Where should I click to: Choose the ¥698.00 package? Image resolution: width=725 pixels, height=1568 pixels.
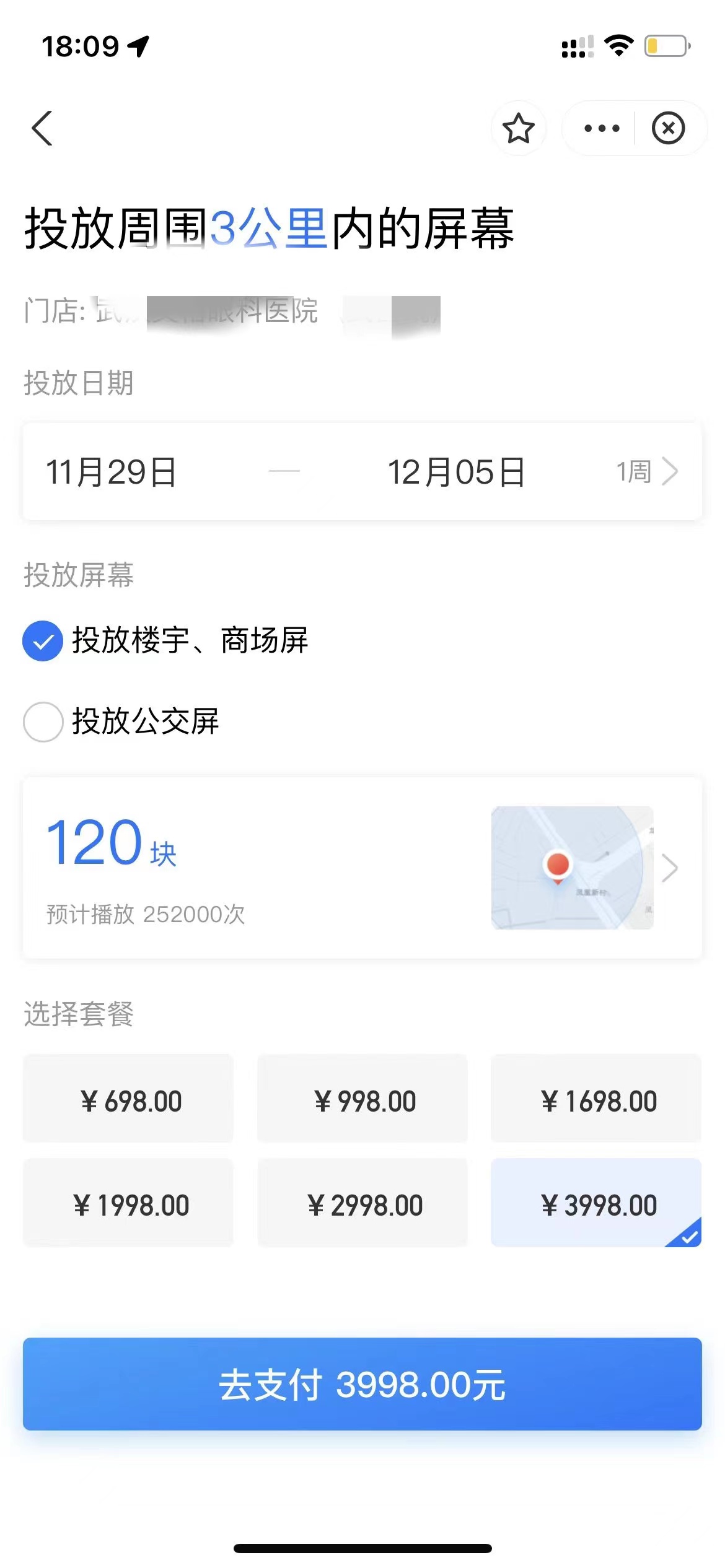click(x=129, y=1100)
